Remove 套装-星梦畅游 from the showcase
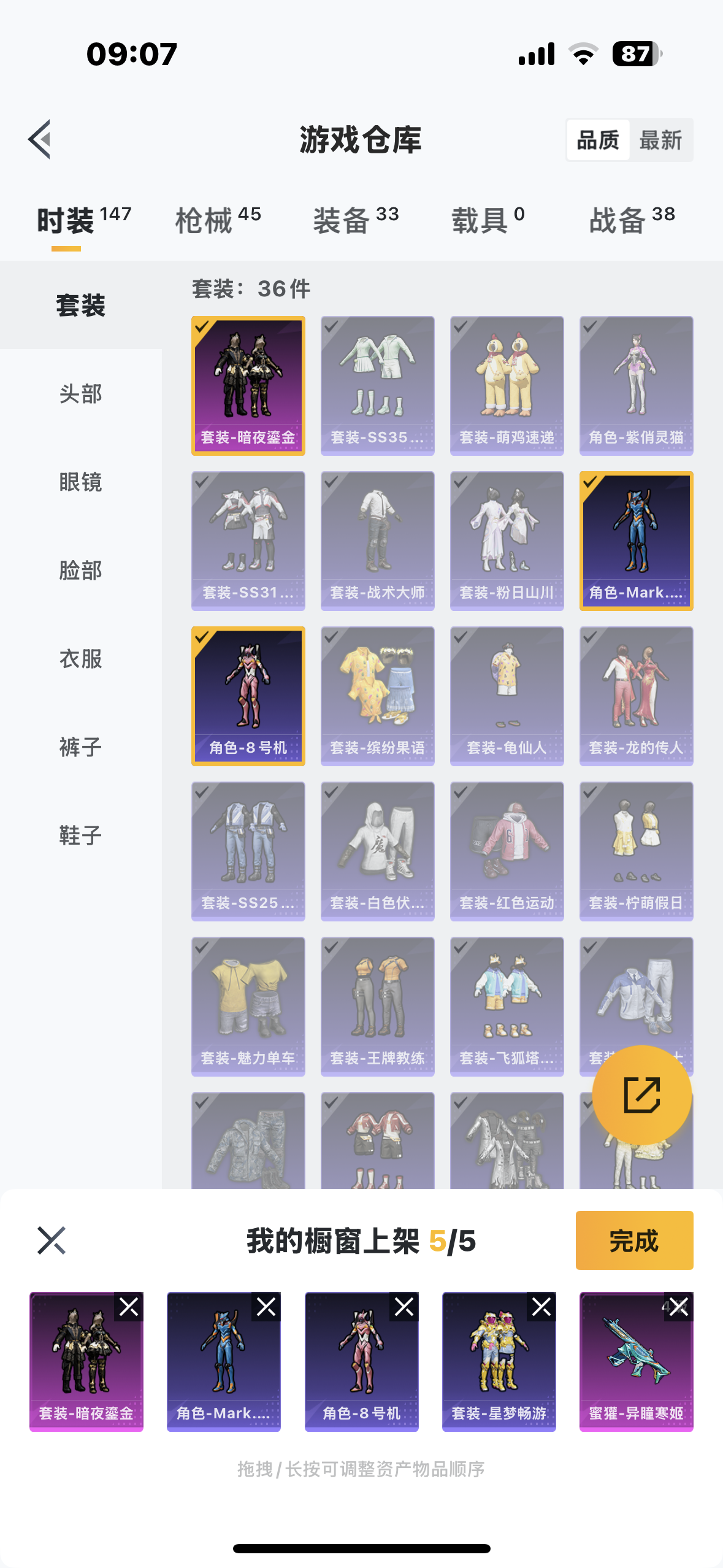The height and width of the screenshot is (1568, 723). (541, 1307)
